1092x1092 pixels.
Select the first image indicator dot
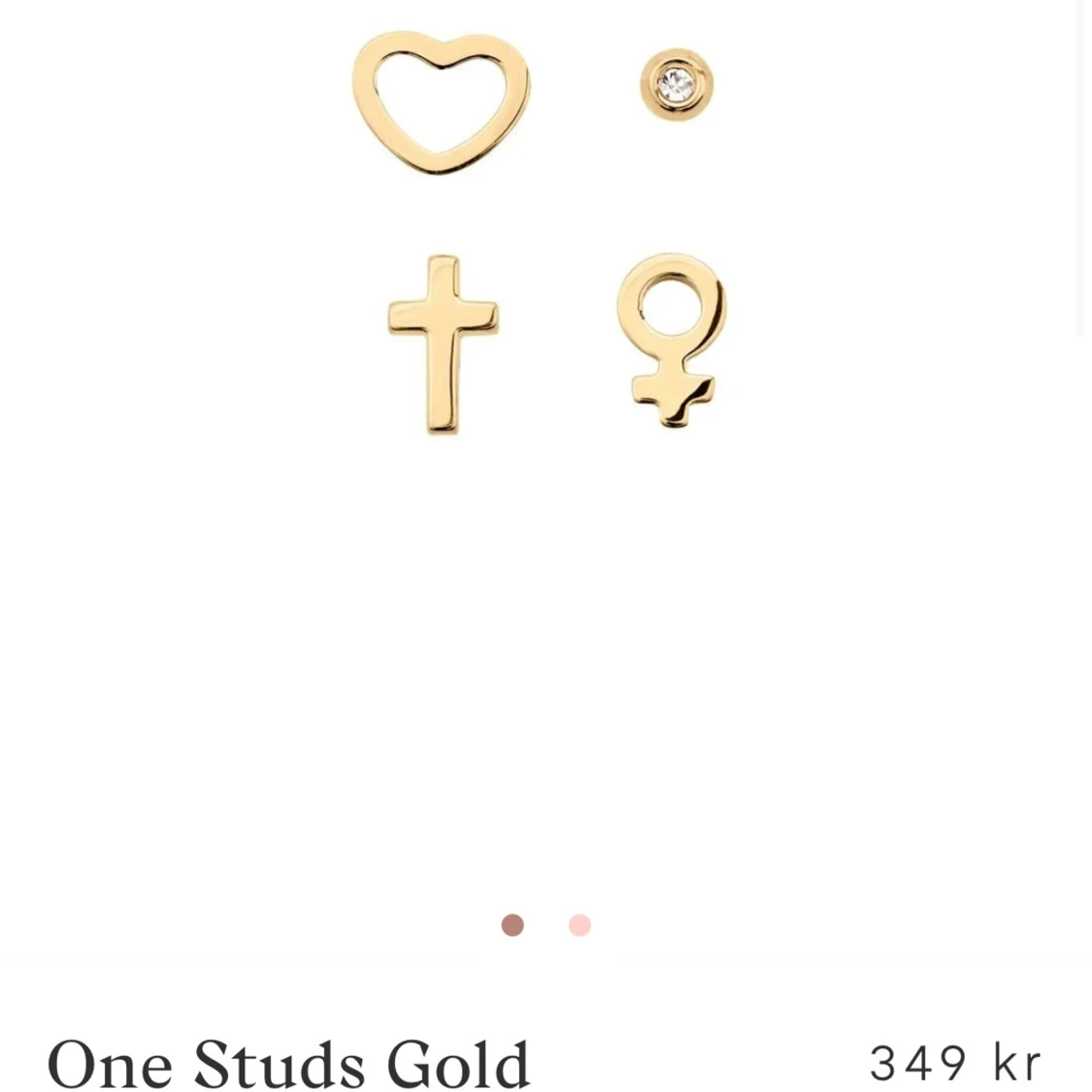click(x=513, y=925)
